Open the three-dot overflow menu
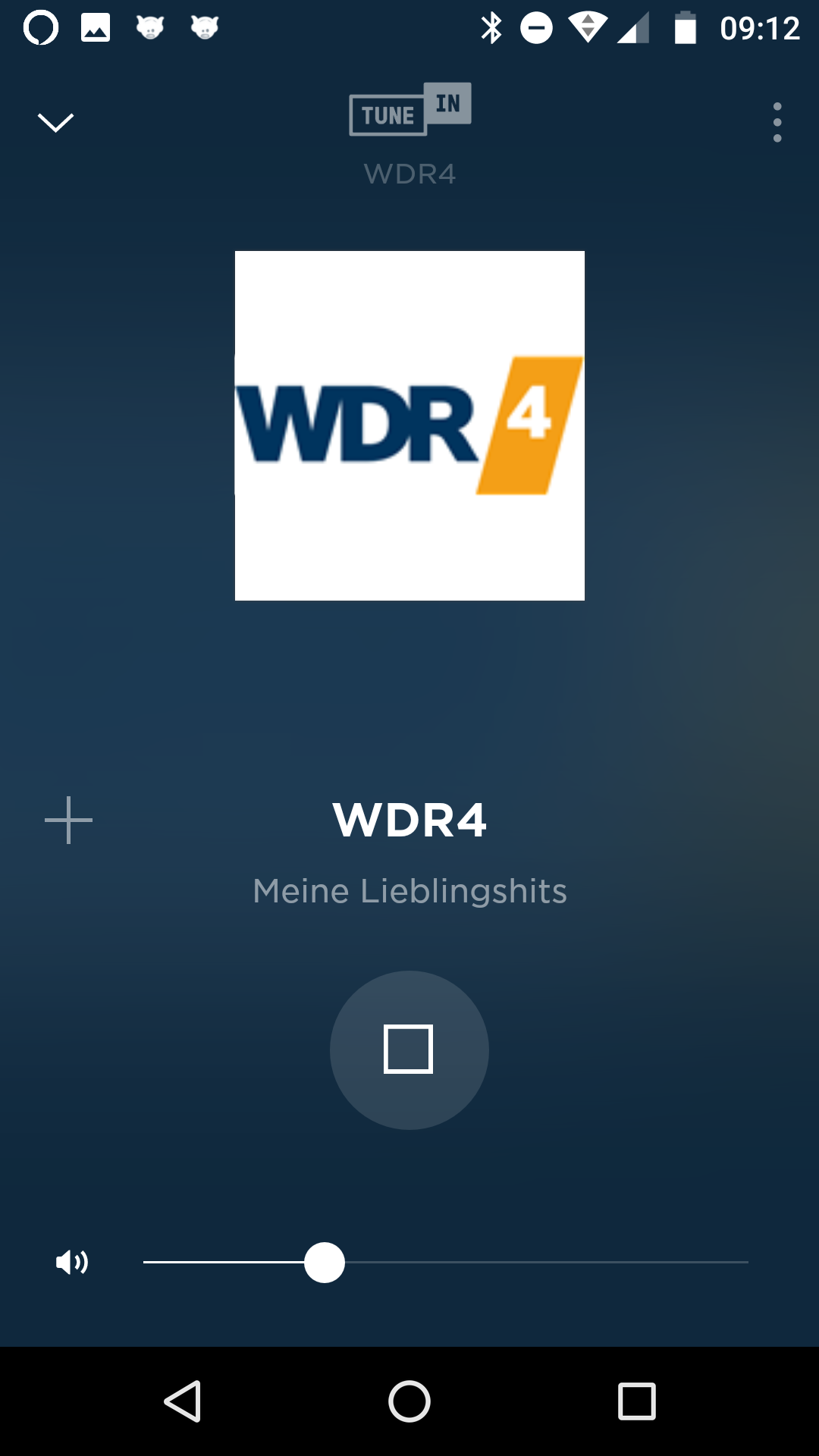 [x=777, y=122]
